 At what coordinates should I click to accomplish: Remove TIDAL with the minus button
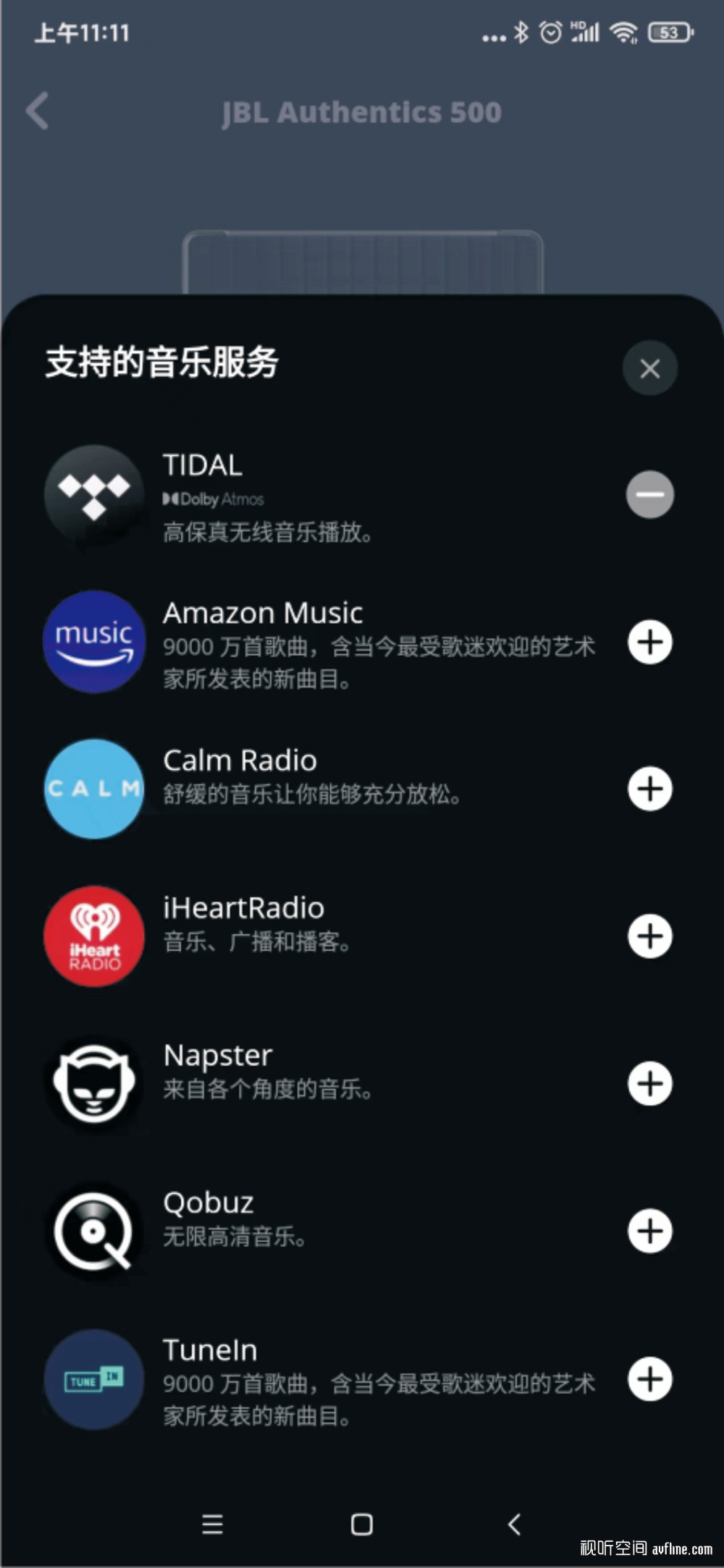tap(649, 495)
